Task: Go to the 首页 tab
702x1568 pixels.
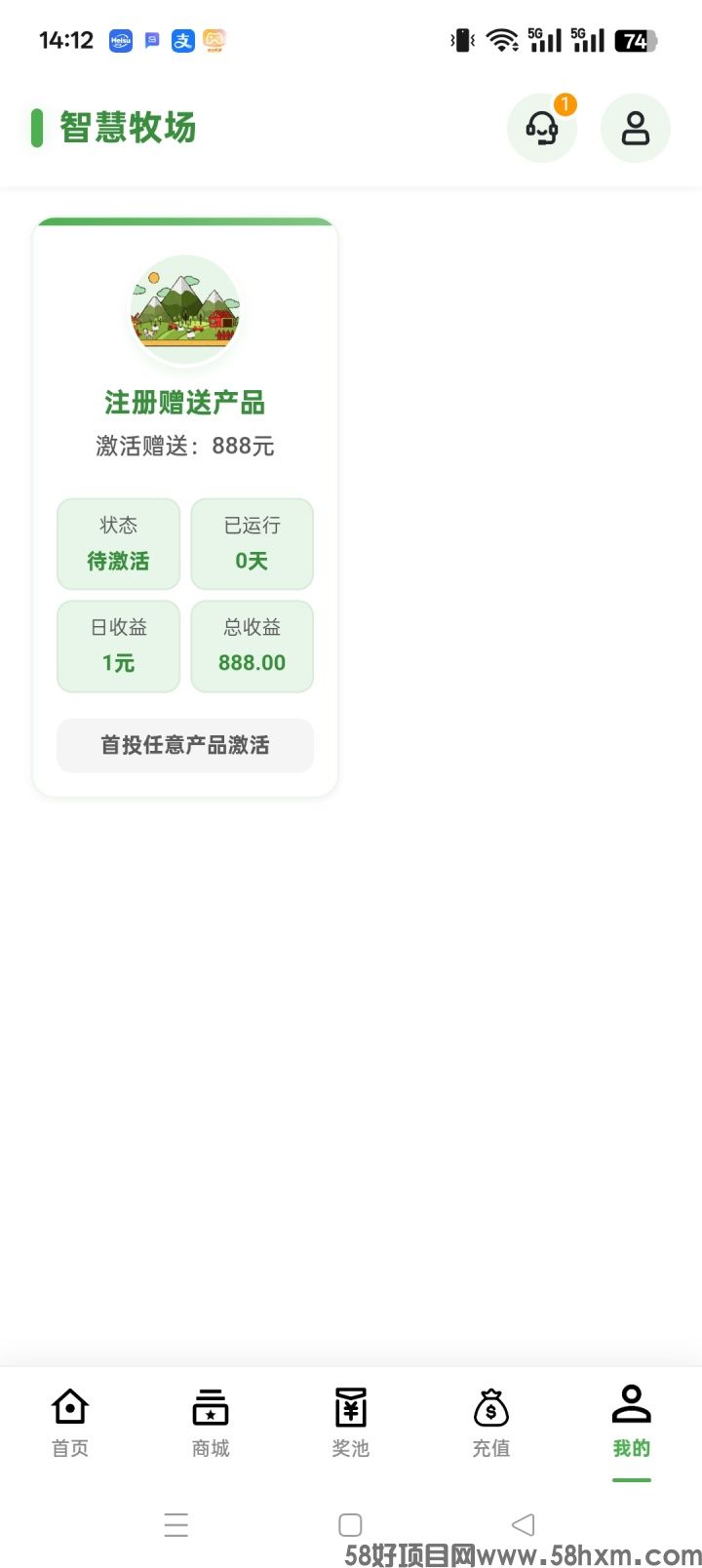Action: point(70,1423)
